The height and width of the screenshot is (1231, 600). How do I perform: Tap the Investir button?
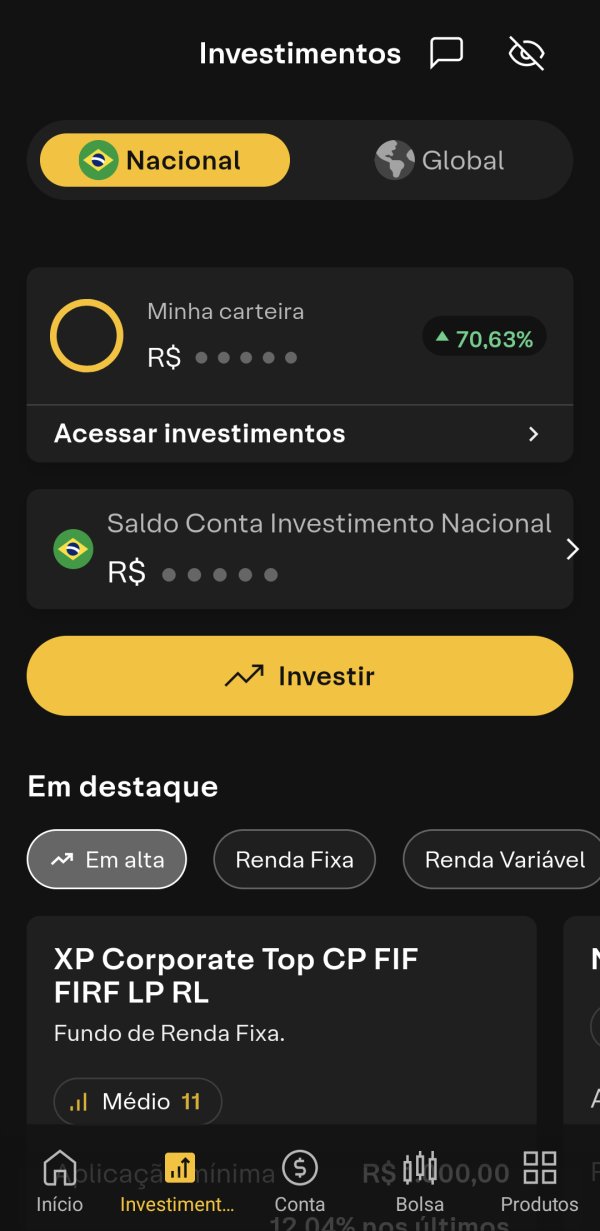click(x=299, y=676)
